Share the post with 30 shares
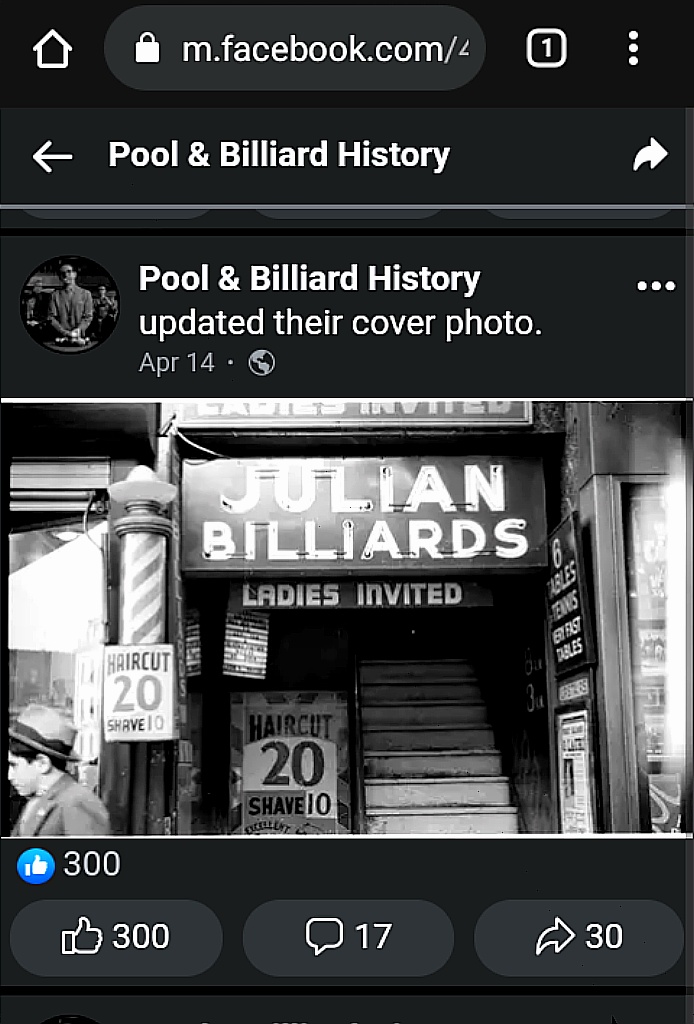Viewport: 694px width, 1024px height. [579, 937]
